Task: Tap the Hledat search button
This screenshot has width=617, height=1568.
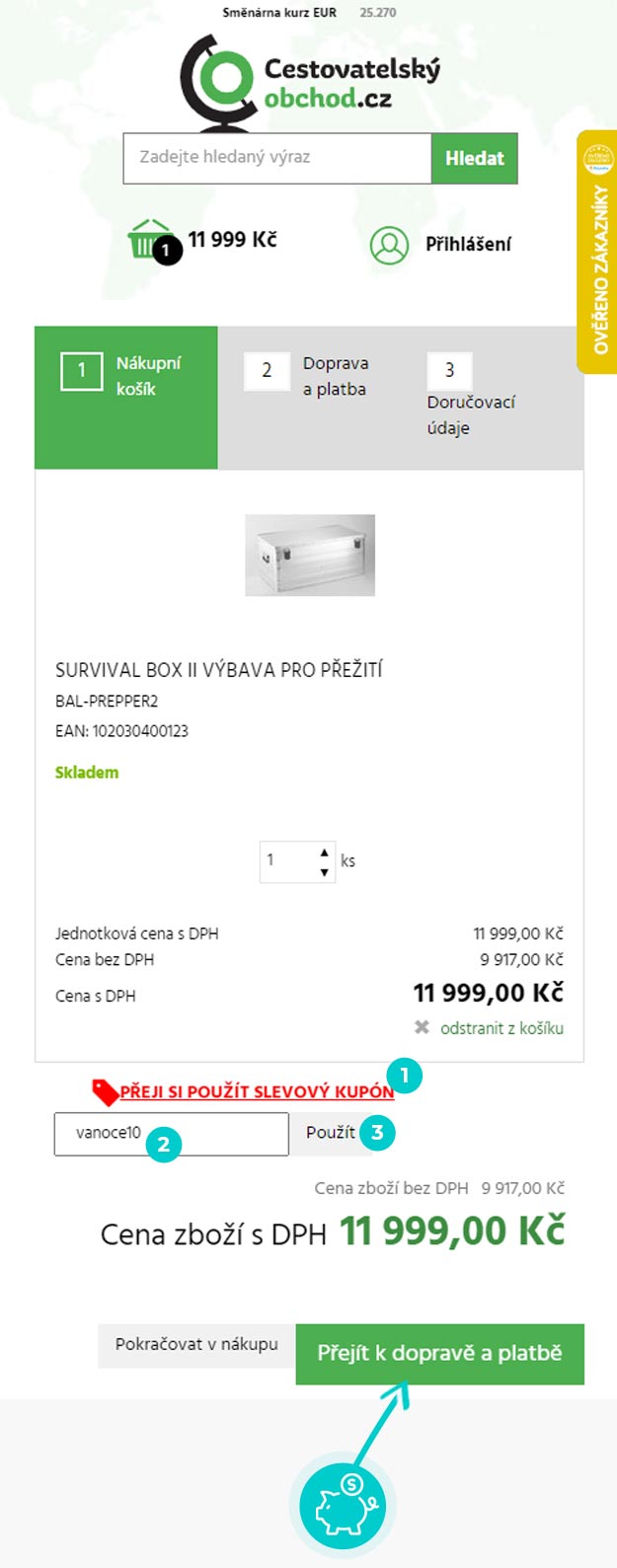Action: [474, 158]
